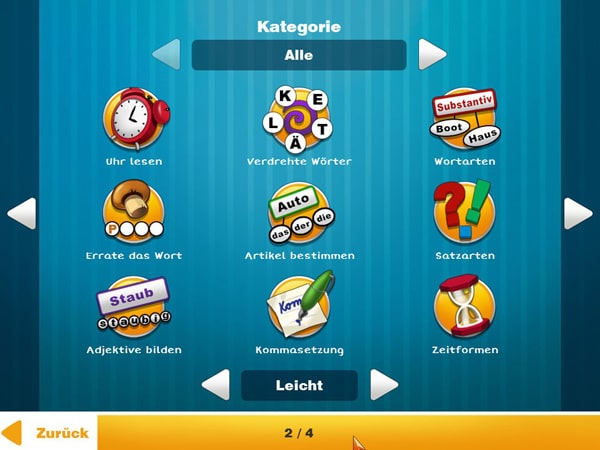Play Errate das Wort
Image resolution: width=600 pixels, height=450 pixels.
click(x=134, y=212)
